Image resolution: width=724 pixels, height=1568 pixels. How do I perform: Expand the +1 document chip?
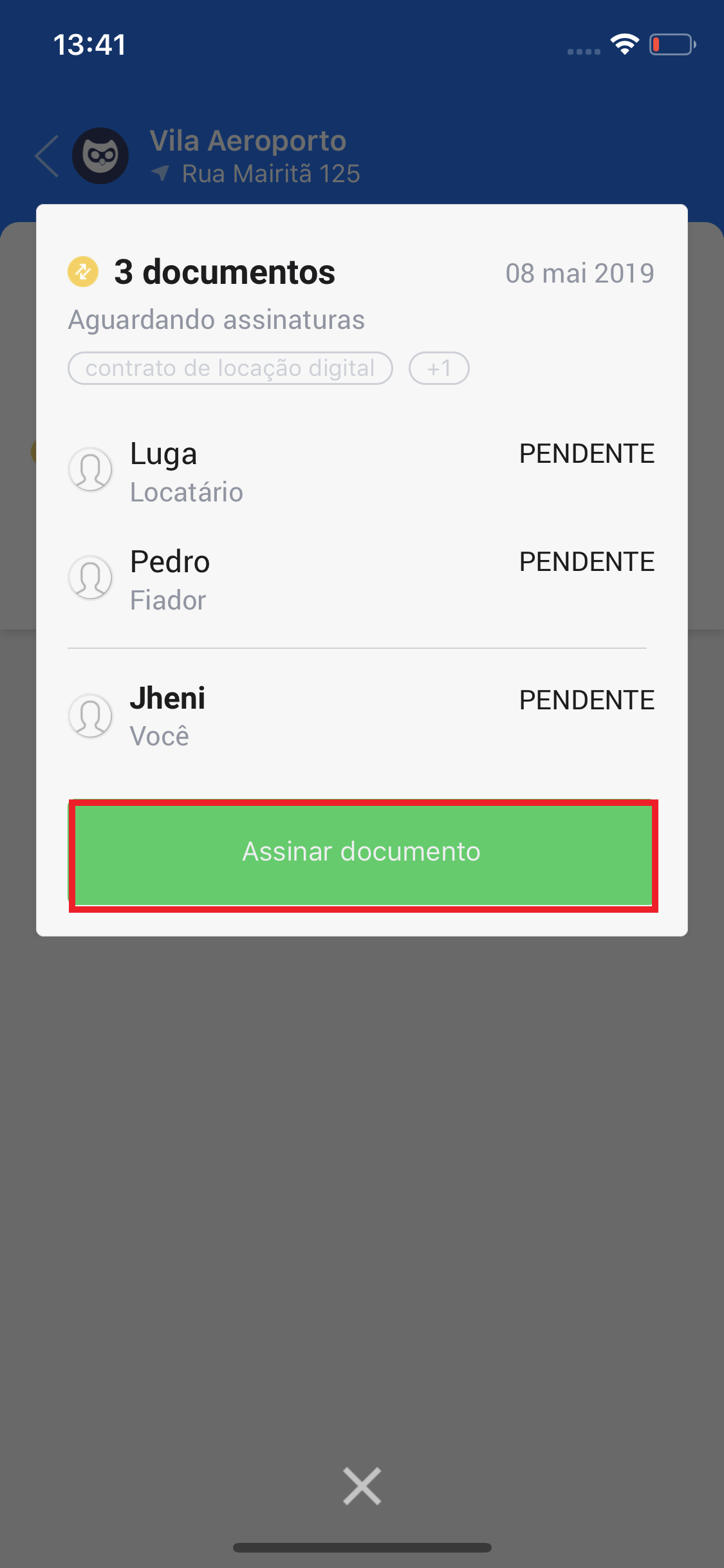439,368
